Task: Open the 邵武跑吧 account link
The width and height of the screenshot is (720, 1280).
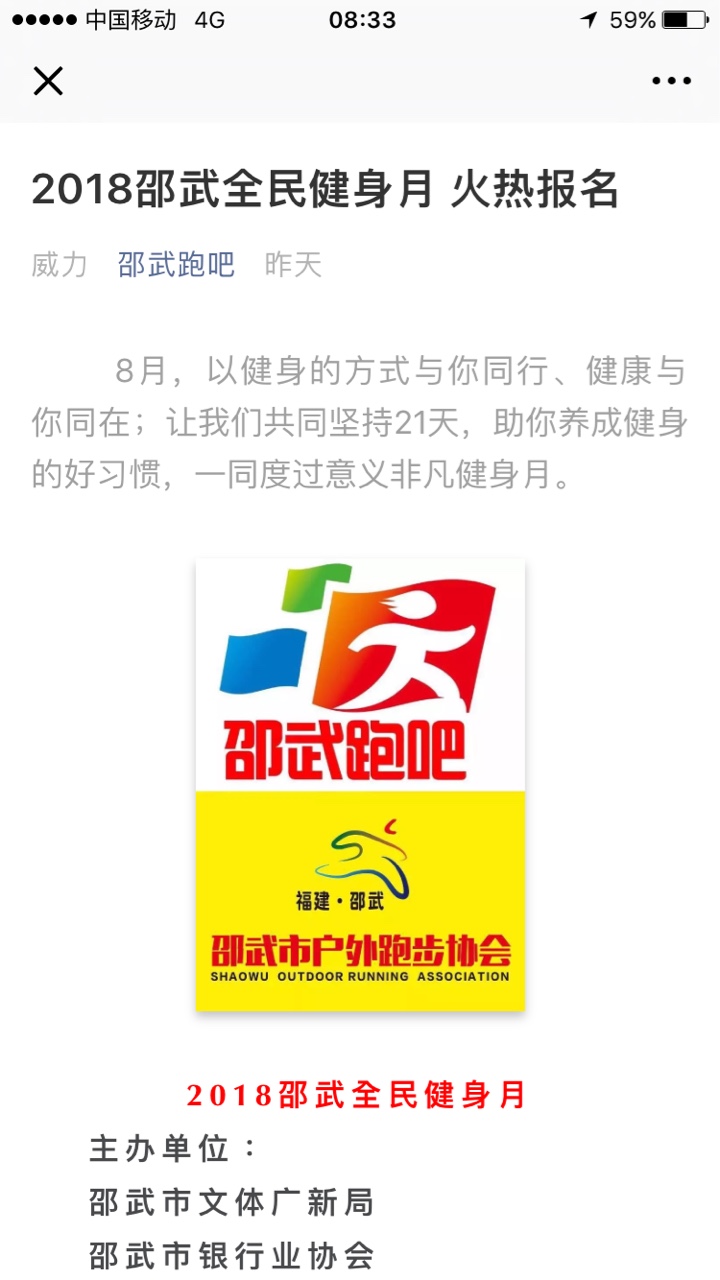Action: point(176,265)
